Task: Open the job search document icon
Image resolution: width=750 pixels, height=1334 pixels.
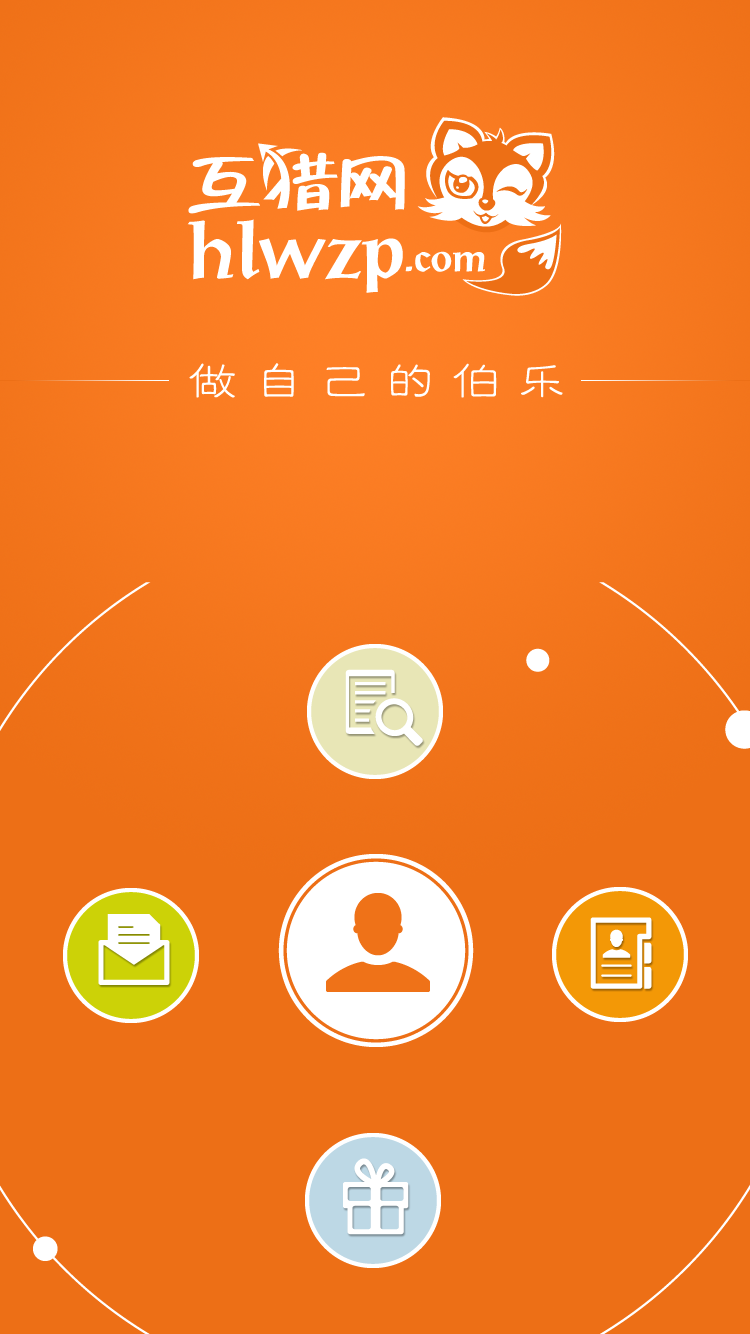Action: point(375,711)
